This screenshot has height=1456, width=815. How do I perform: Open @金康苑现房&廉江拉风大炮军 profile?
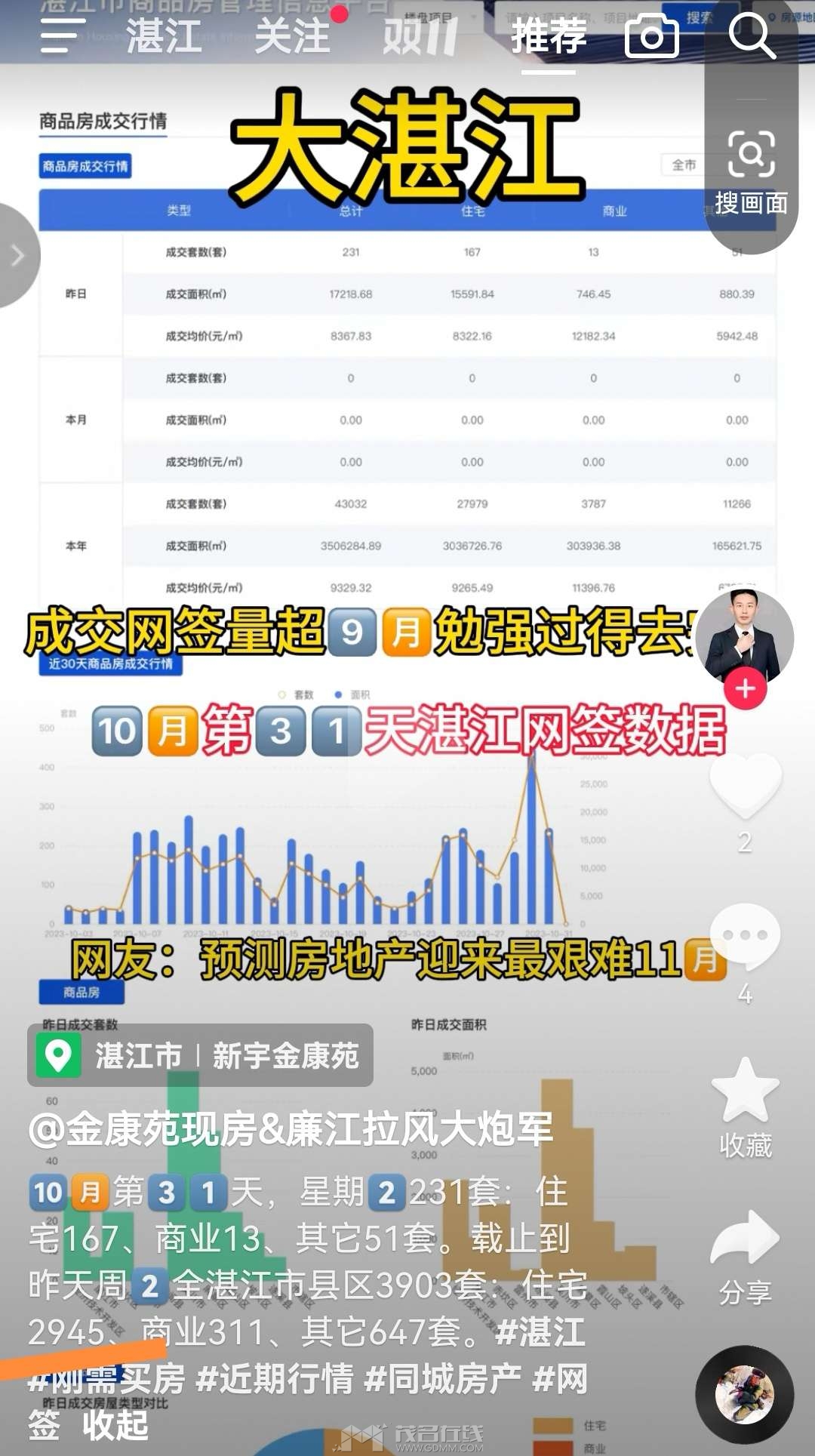pos(291,1129)
